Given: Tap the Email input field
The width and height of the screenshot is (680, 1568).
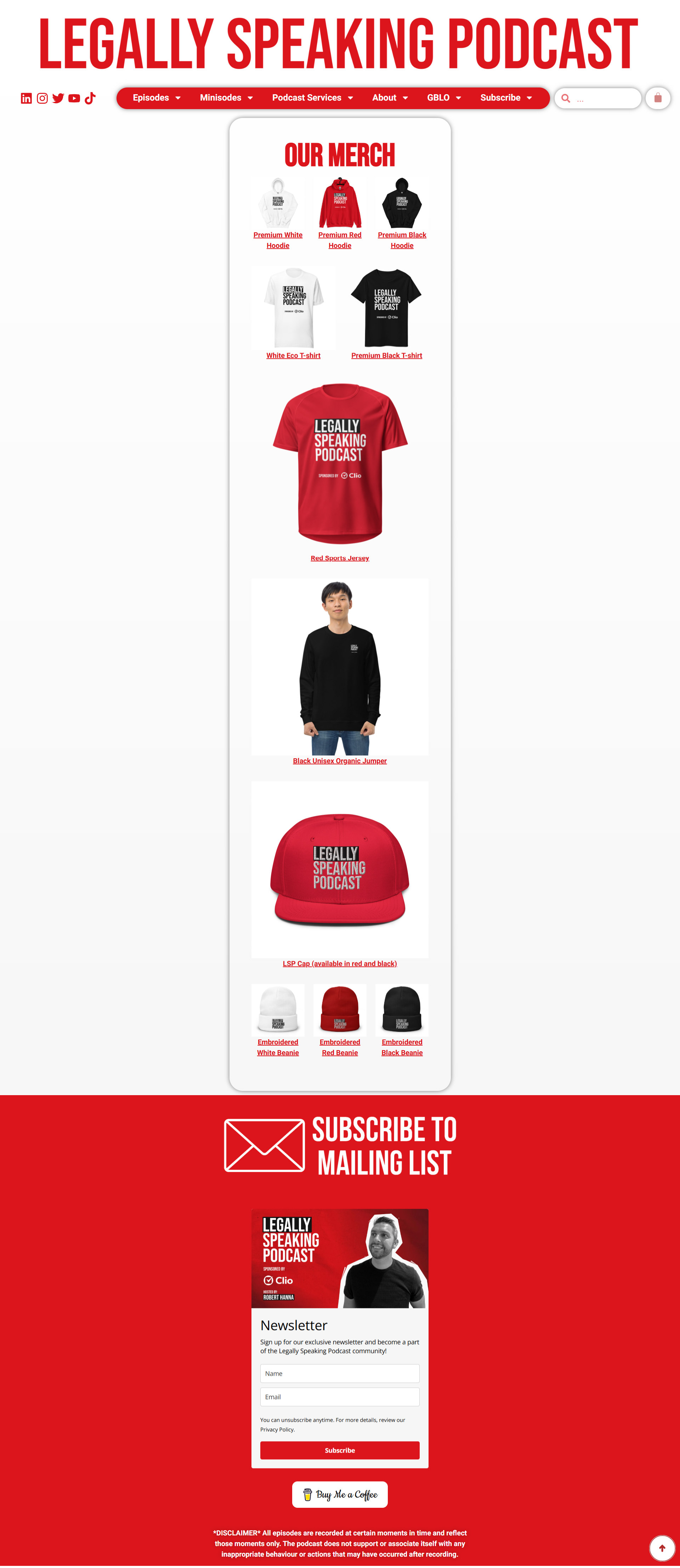Looking at the screenshot, I should 340,1397.
